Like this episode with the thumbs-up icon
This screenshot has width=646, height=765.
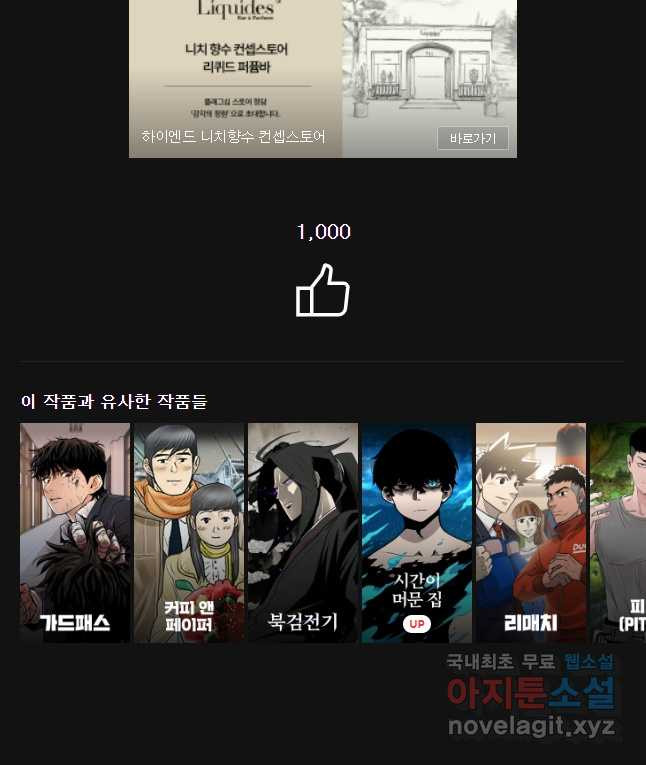click(x=323, y=290)
